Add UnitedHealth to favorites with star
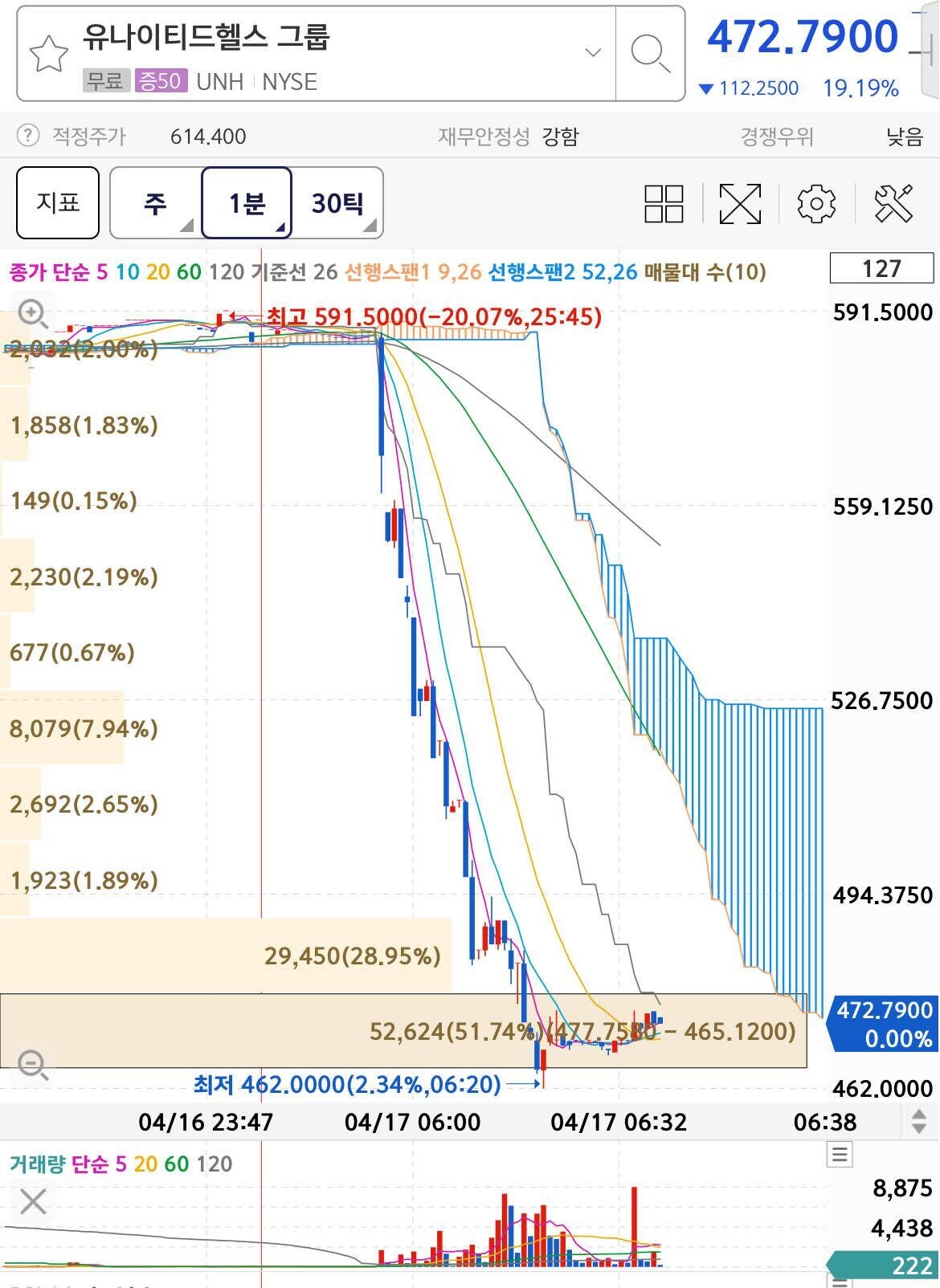 click(x=48, y=54)
